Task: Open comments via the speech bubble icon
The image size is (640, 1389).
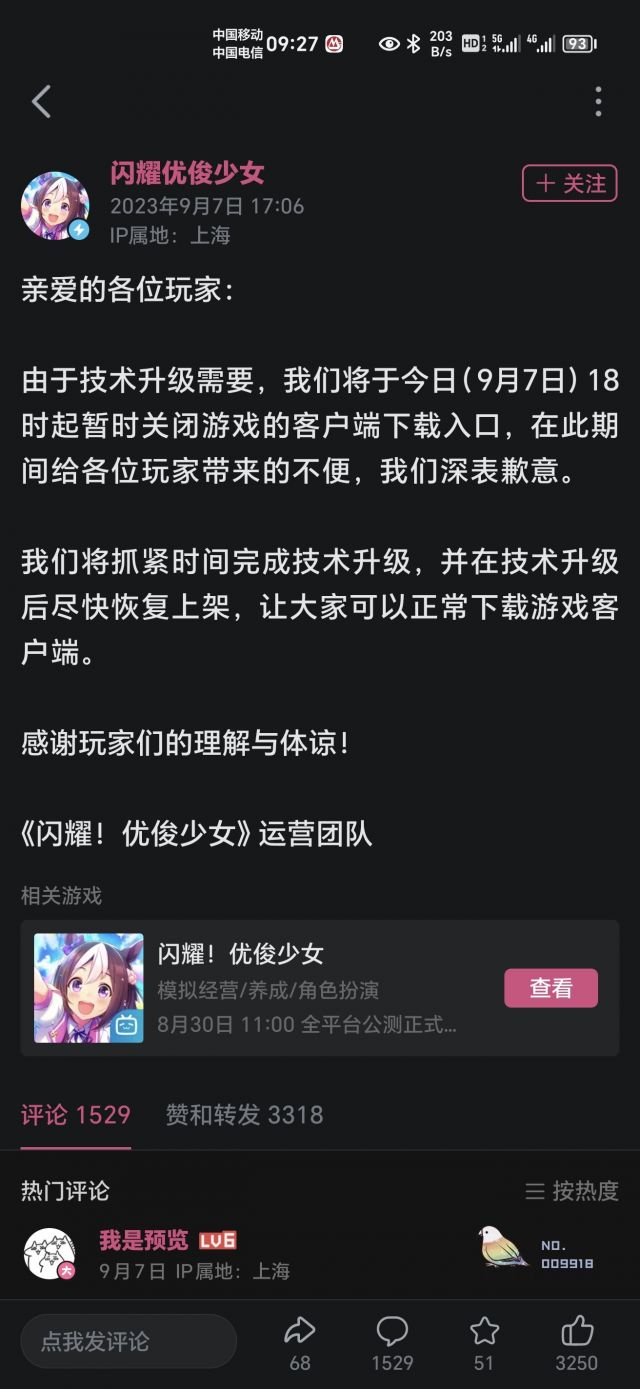Action: (392, 1342)
